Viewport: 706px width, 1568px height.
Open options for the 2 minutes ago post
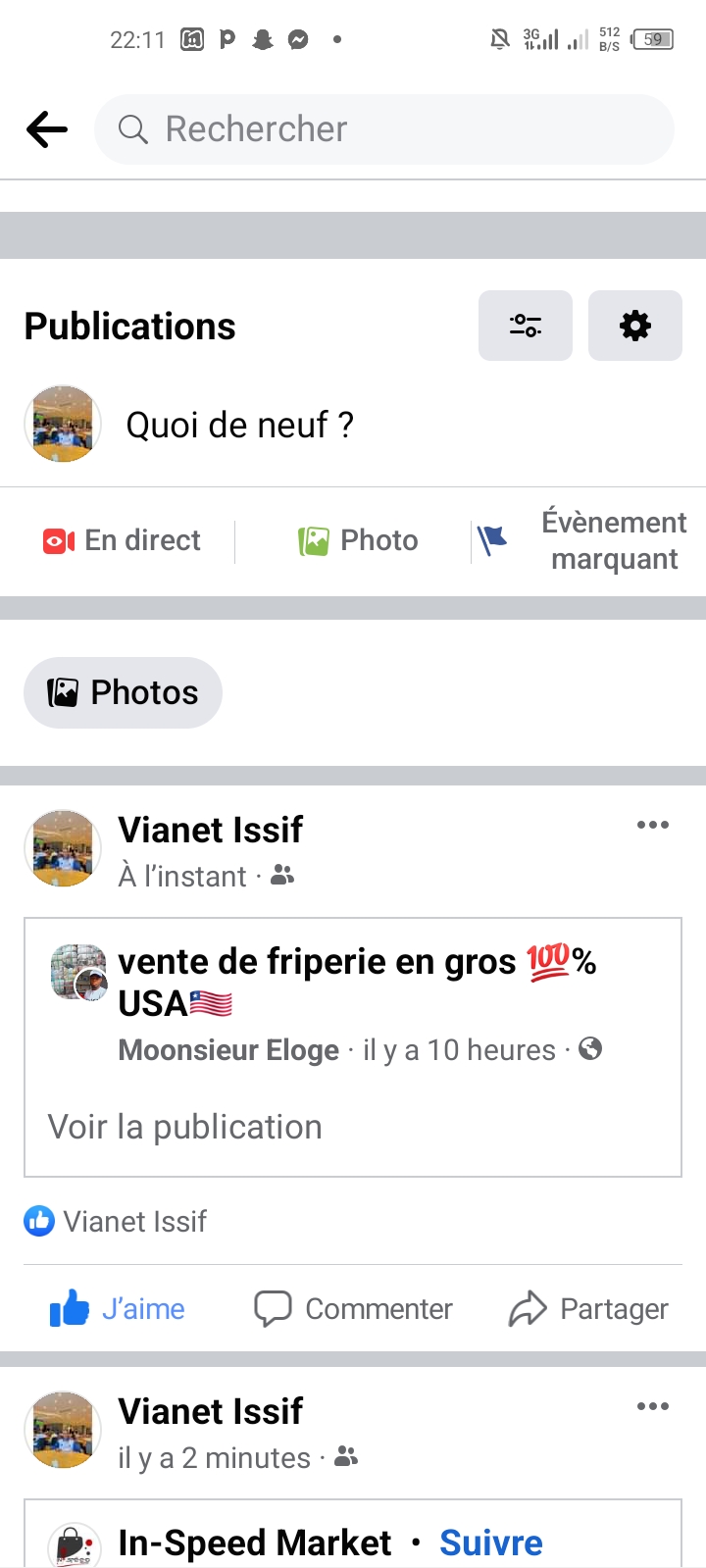[x=653, y=1406]
